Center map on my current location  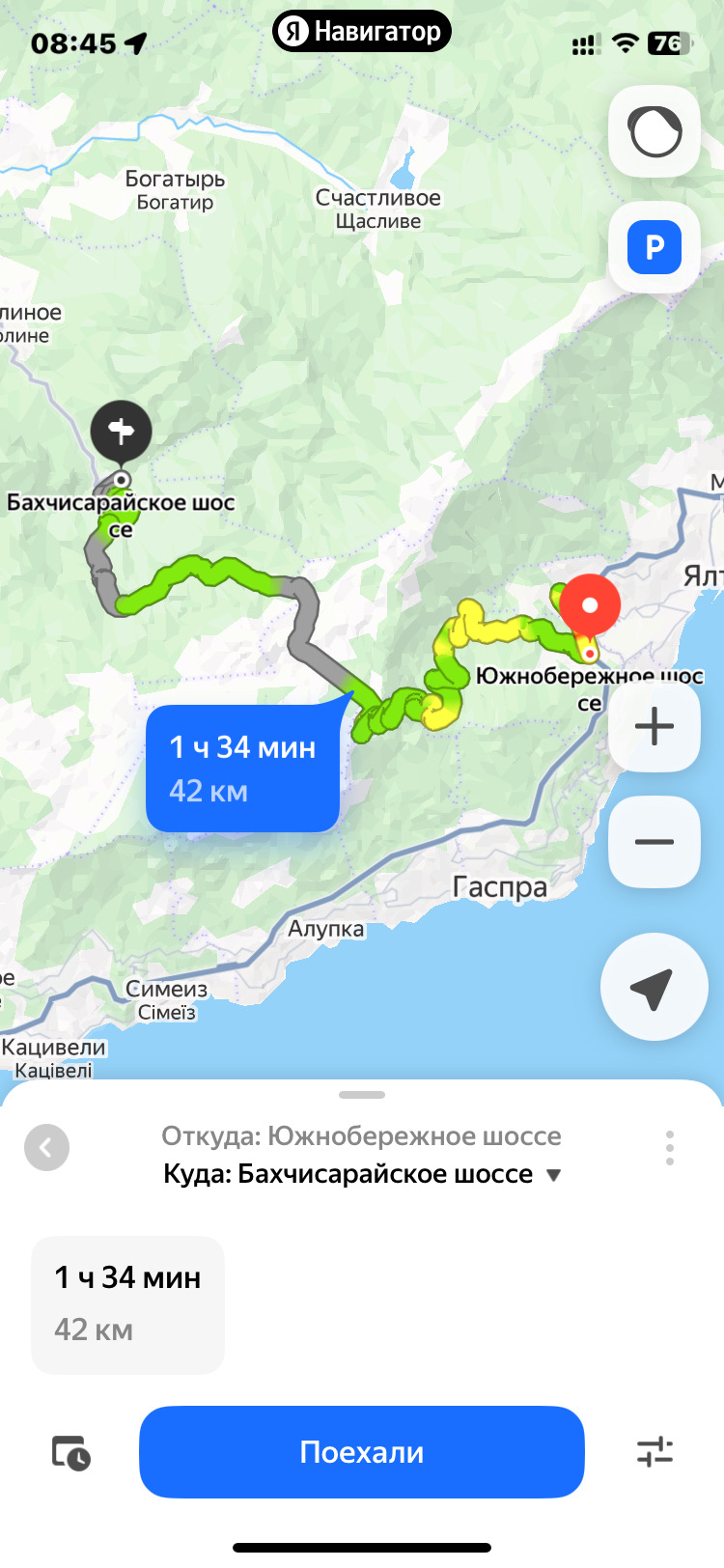point(653,987)
